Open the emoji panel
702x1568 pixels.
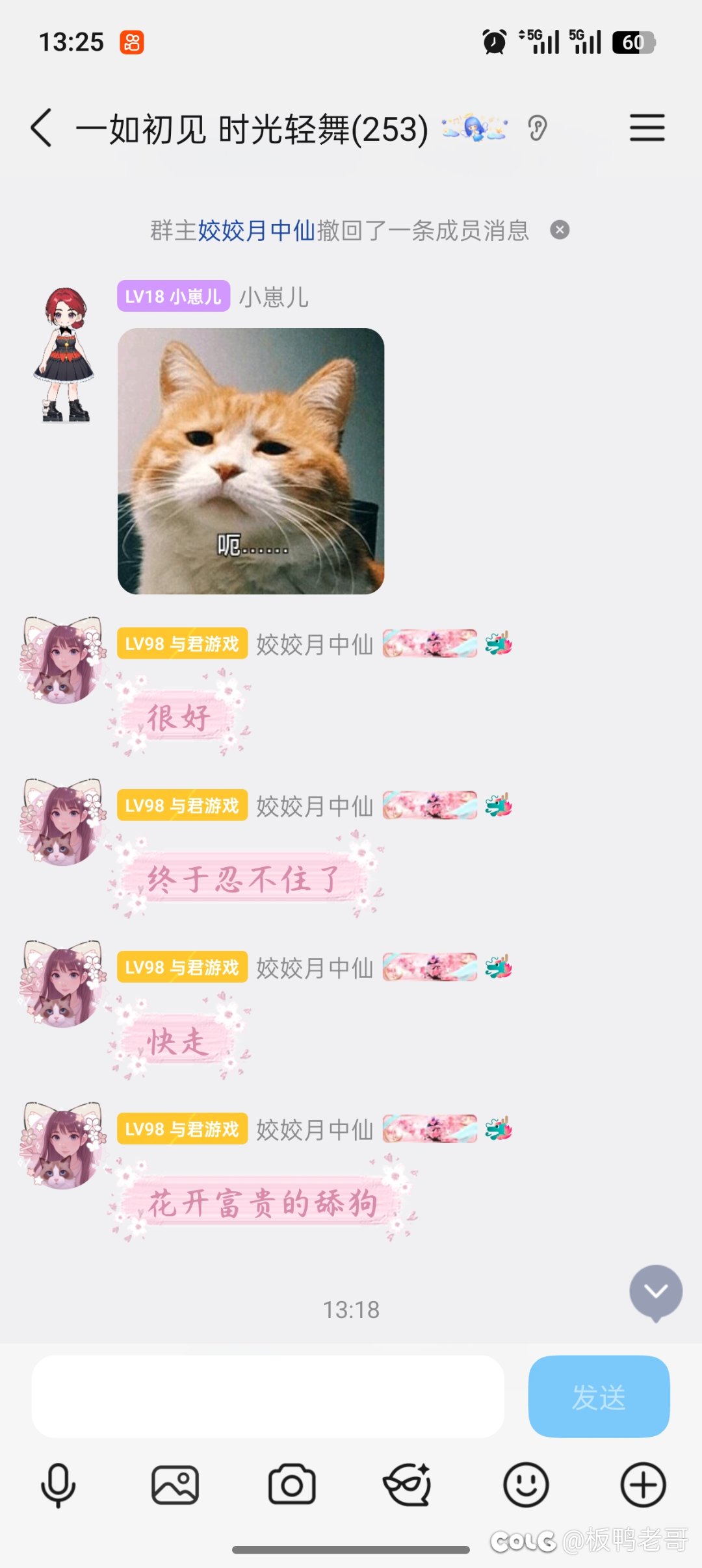pos(526,1485)
